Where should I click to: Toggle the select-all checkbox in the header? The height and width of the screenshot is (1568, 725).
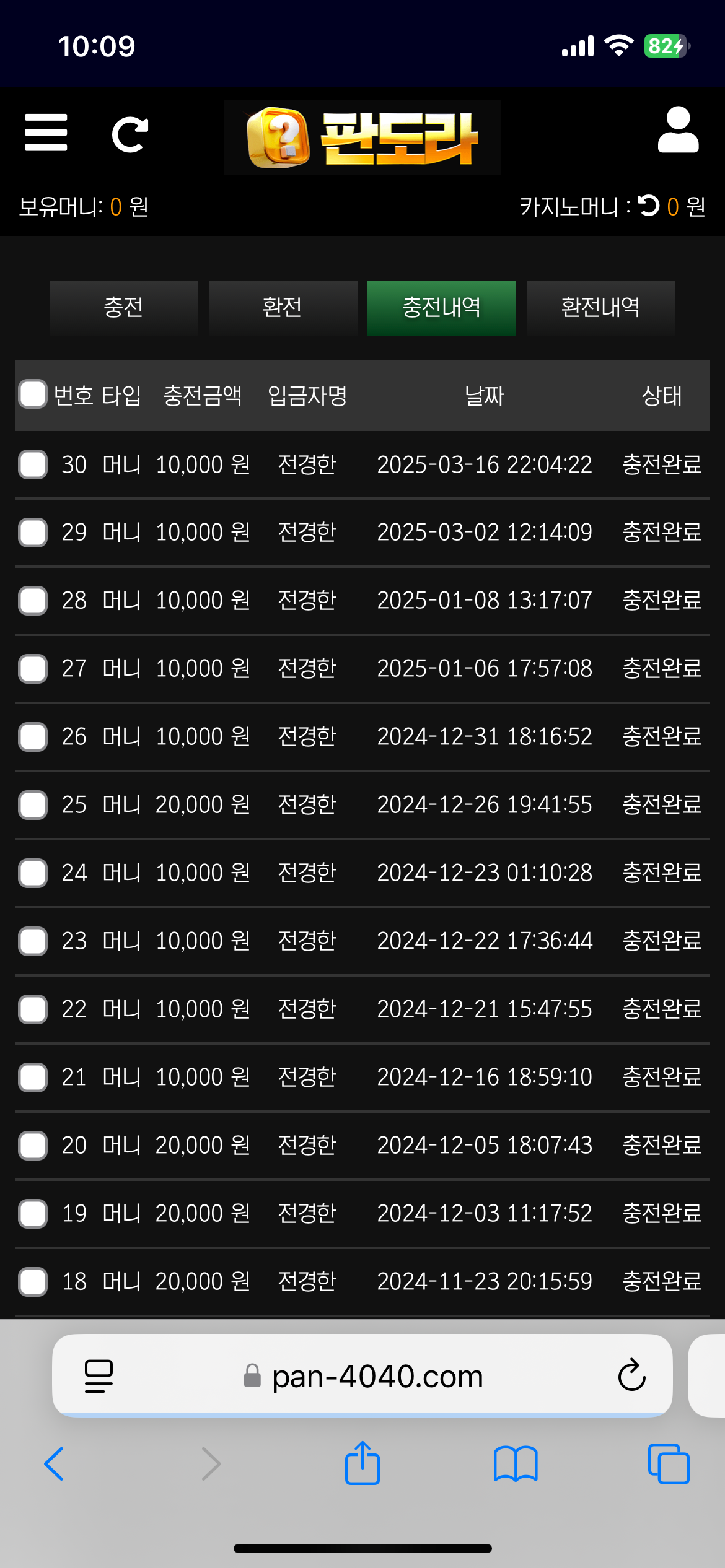tap(33, 394)
